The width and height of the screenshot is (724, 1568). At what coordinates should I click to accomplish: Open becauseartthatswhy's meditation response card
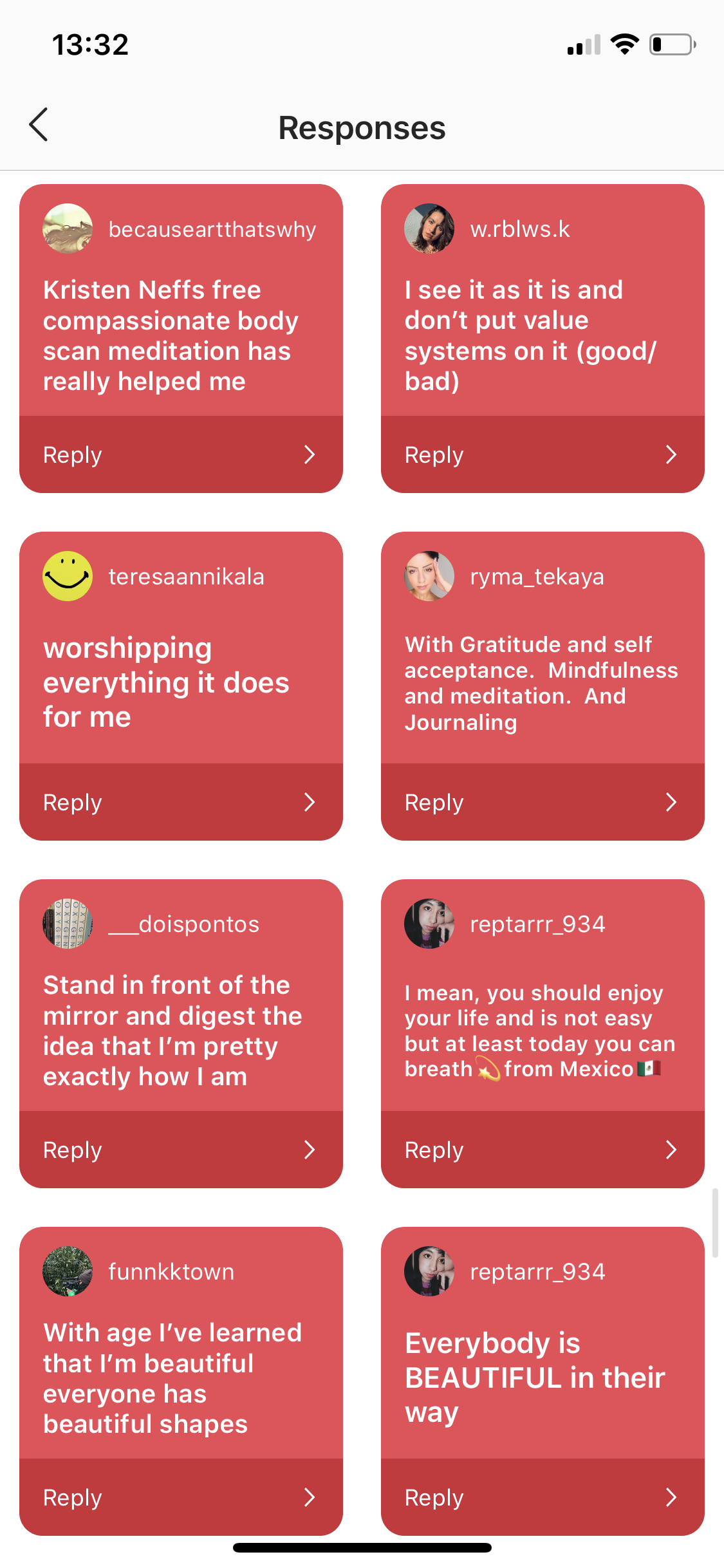pos(171,335)
